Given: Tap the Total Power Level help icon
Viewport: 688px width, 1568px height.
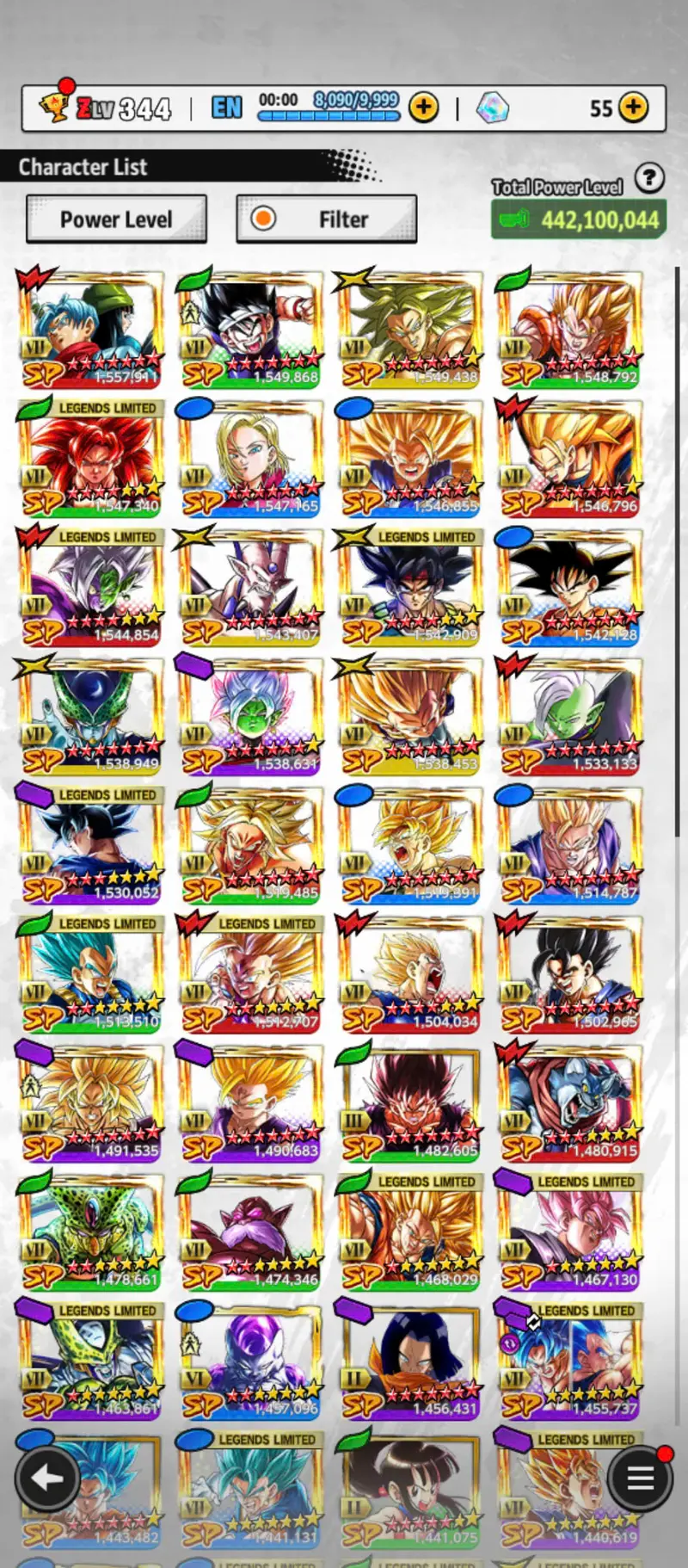Looking at the screenshot, I should (649, 178).
